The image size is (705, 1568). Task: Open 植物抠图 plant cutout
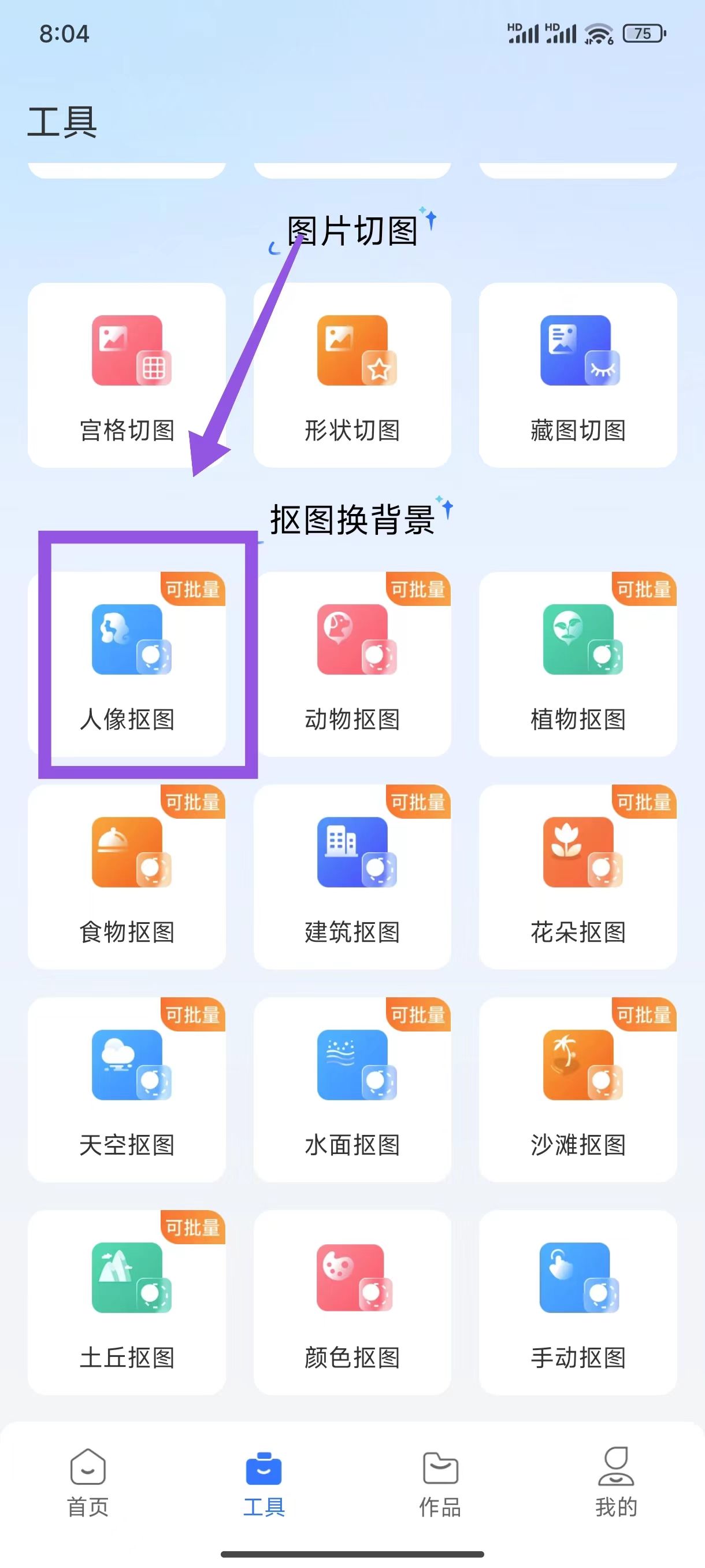578,664
